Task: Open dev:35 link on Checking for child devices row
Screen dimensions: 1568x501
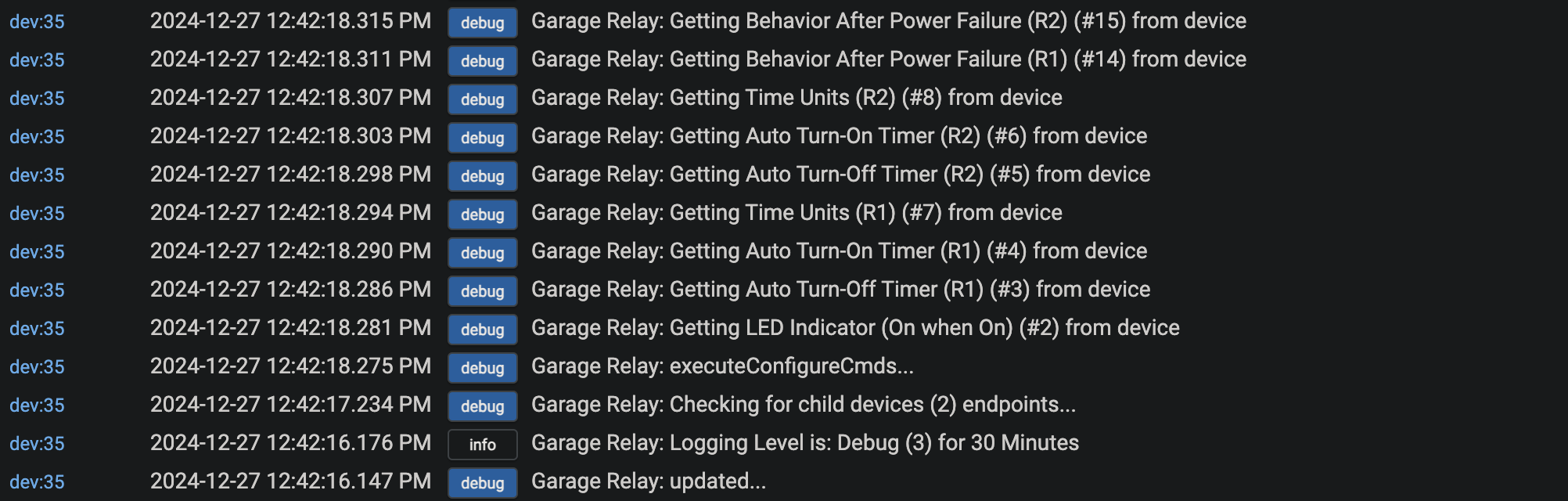Action: click(37, 405)
